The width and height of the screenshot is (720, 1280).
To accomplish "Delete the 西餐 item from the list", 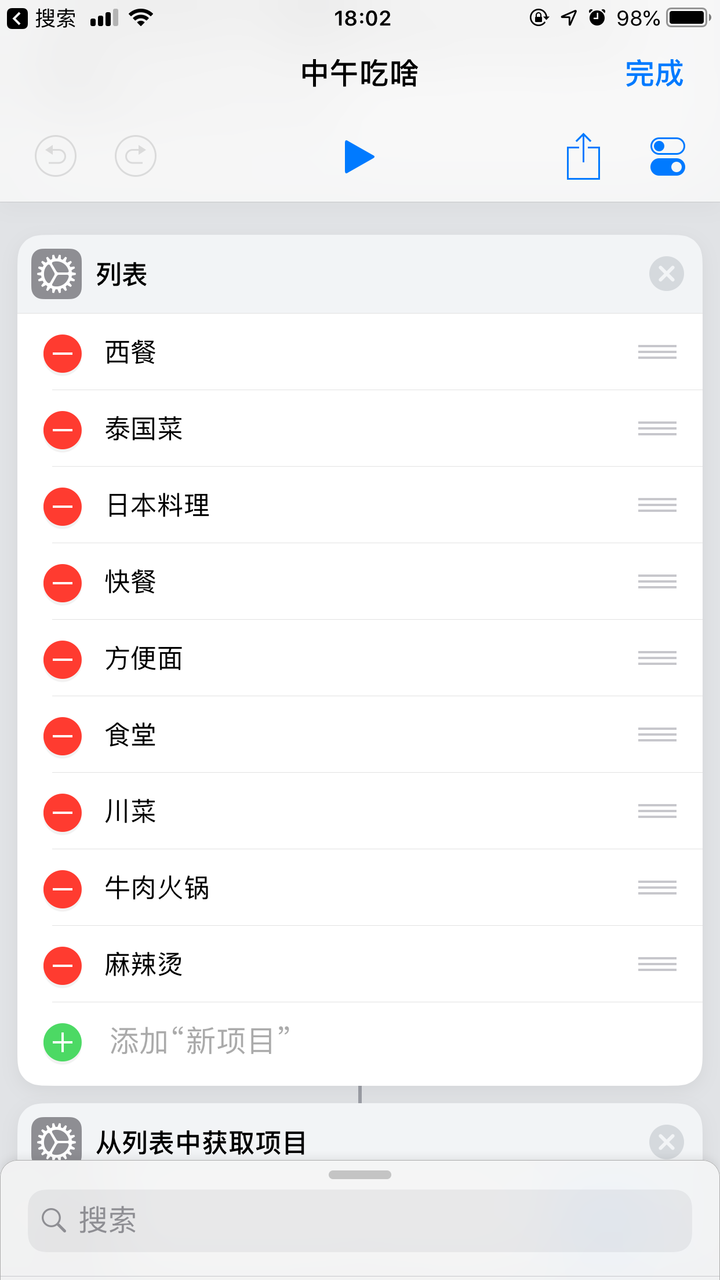I will 62,353.
